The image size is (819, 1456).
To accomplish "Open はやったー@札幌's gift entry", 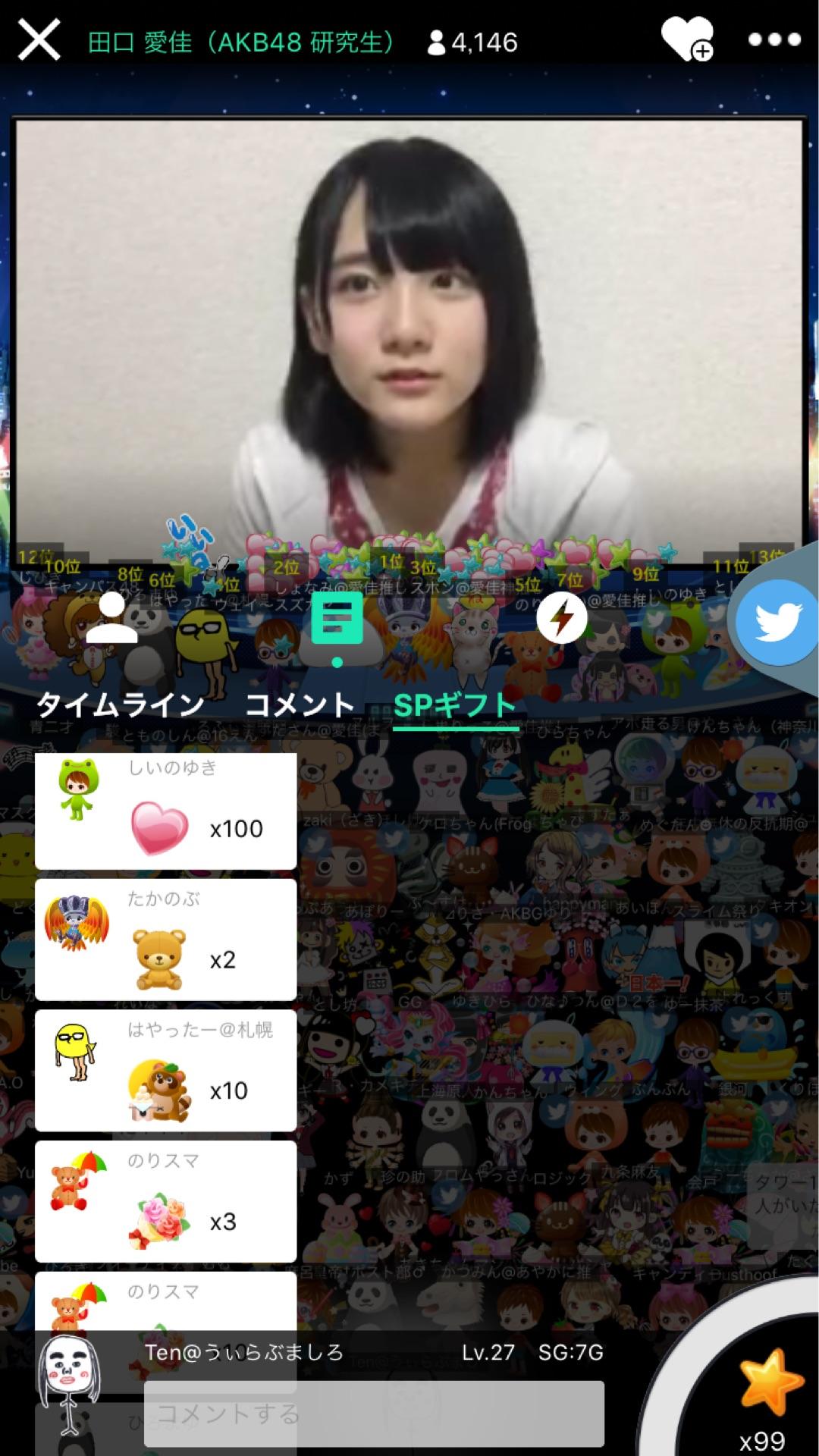I will (165, 1071).
